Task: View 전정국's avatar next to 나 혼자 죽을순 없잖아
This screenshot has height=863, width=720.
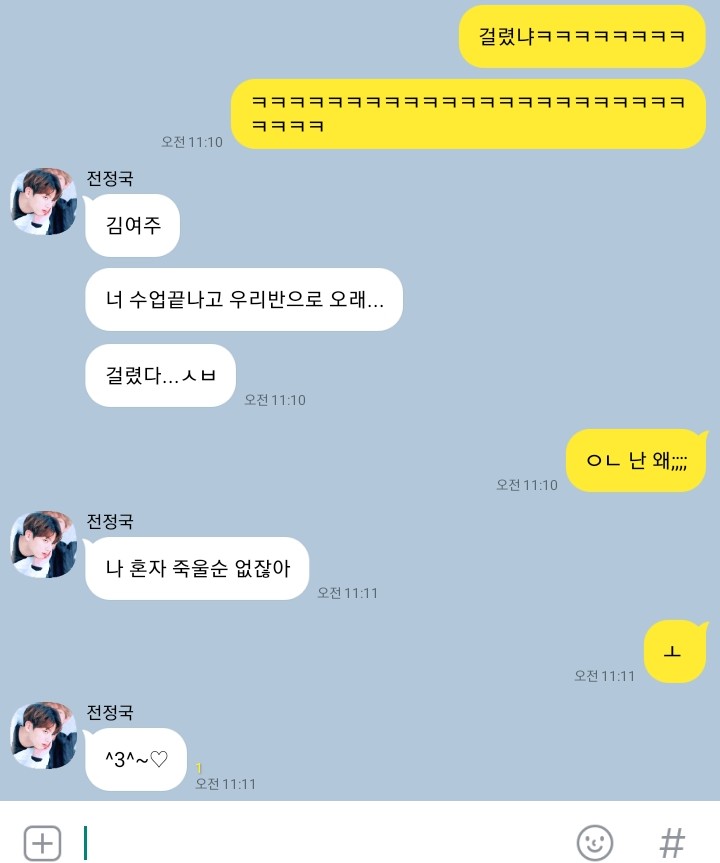Action: coord(44,545)
